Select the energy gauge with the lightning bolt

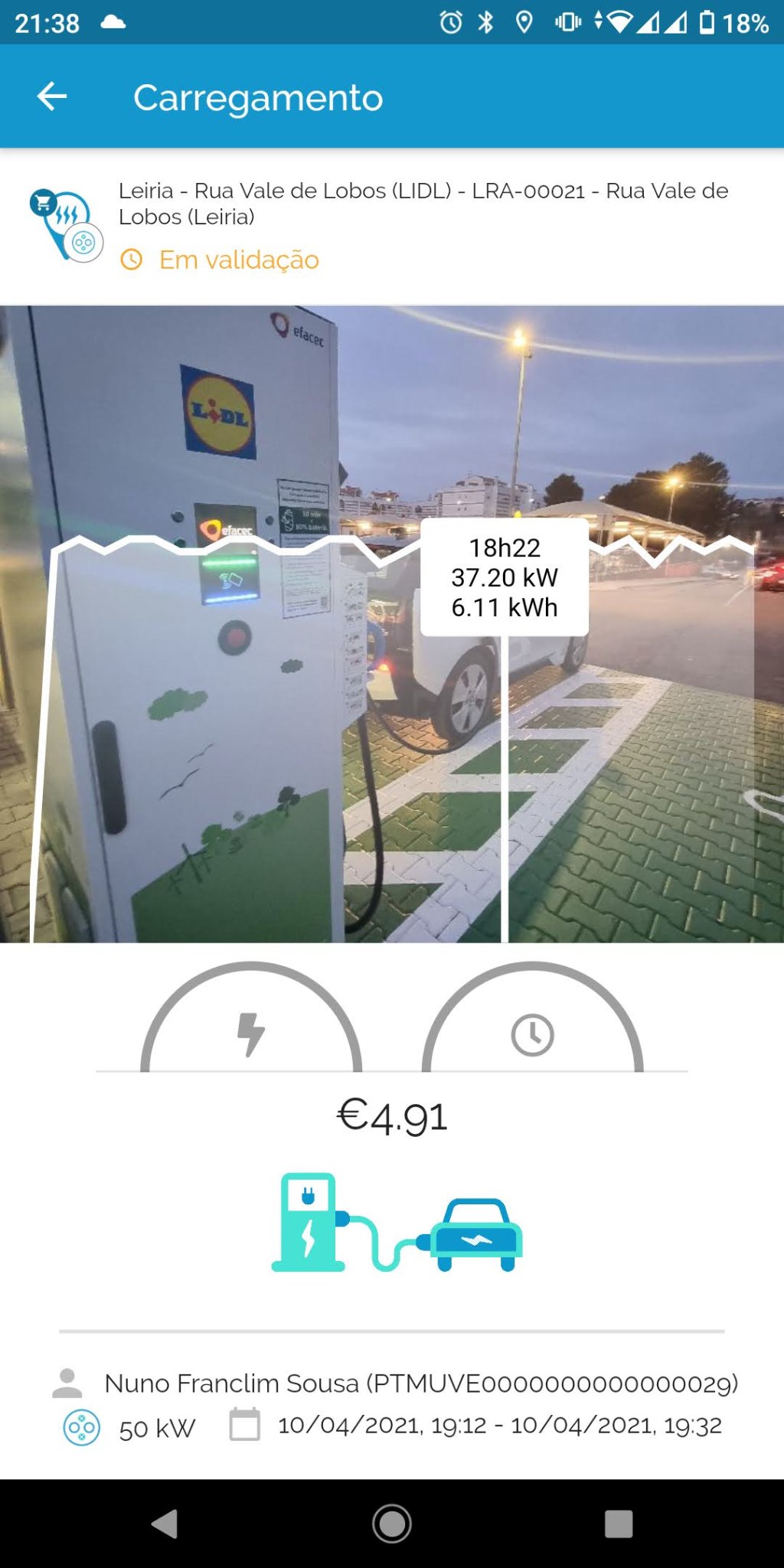[251, 1026]
